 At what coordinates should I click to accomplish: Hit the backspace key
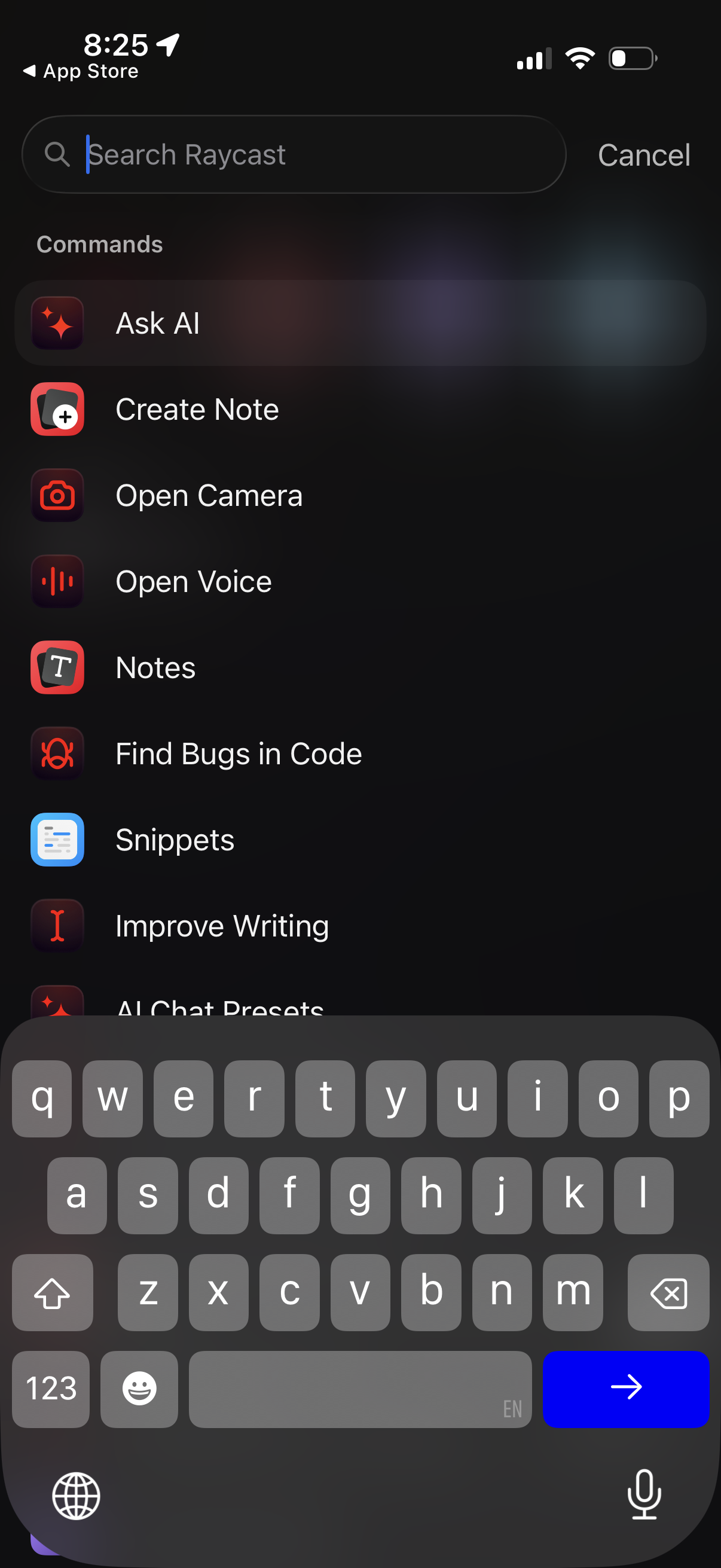tap(668, 1292)
